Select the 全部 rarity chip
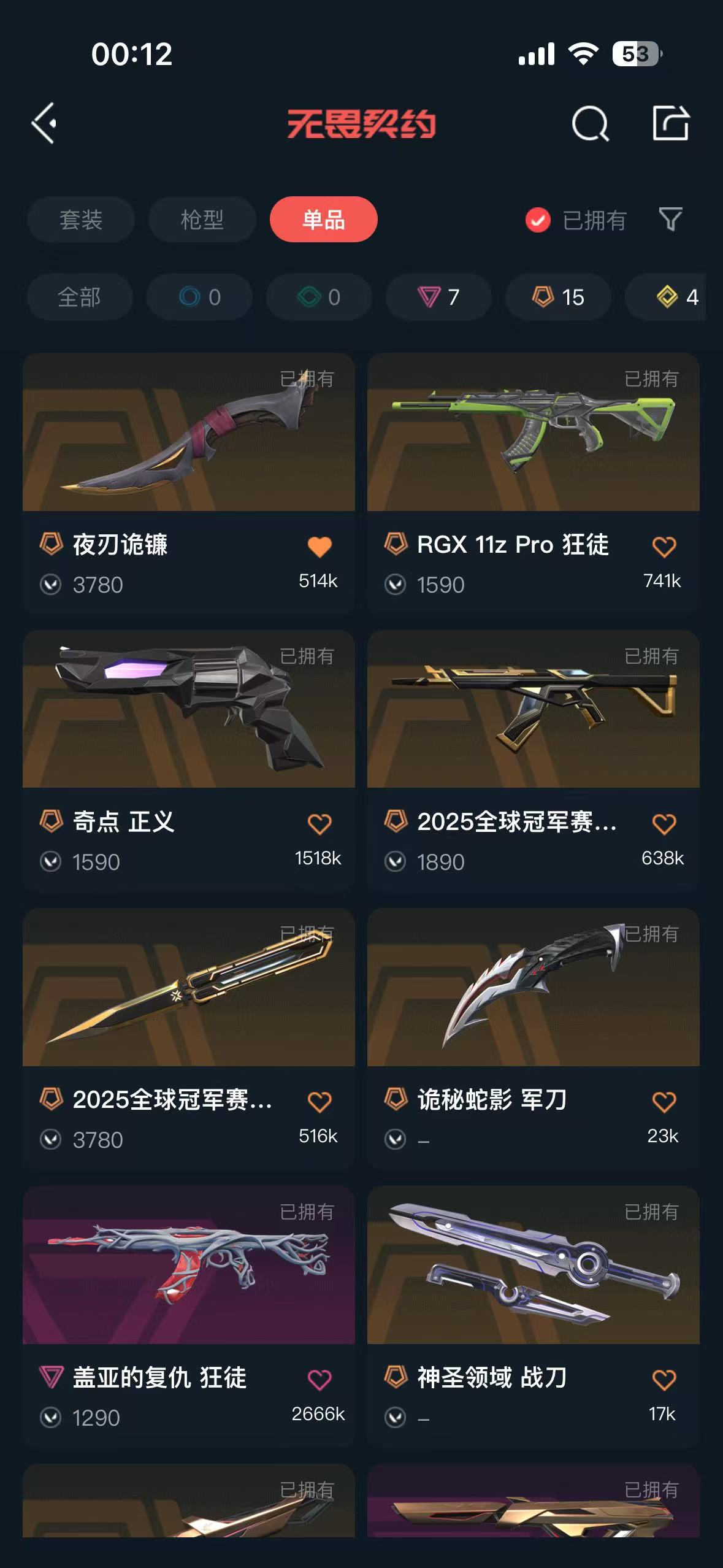The width and height of the screenshot is (723, 1568). tap(80, 298)
